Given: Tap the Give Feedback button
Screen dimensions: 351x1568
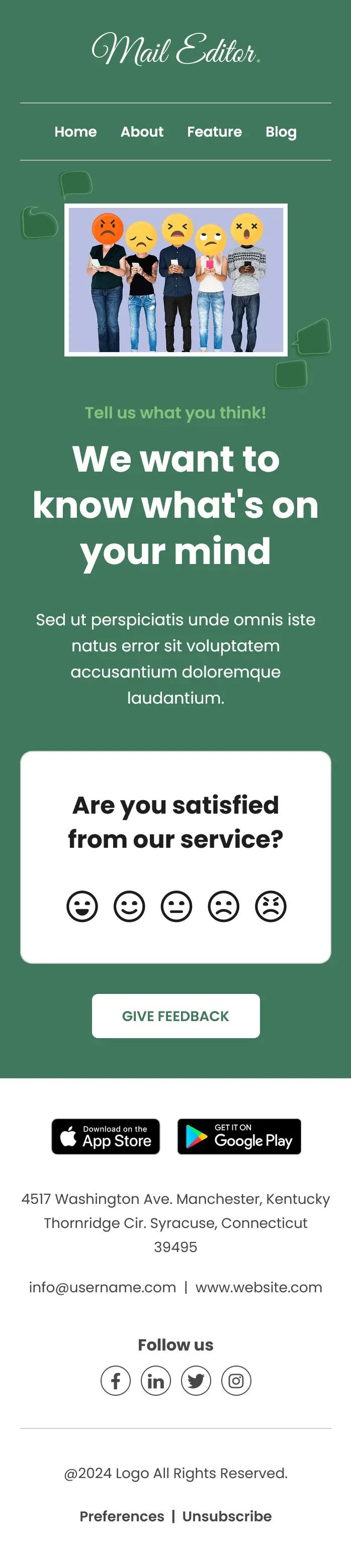Looking at the screenshot, I should (175, 1016).
